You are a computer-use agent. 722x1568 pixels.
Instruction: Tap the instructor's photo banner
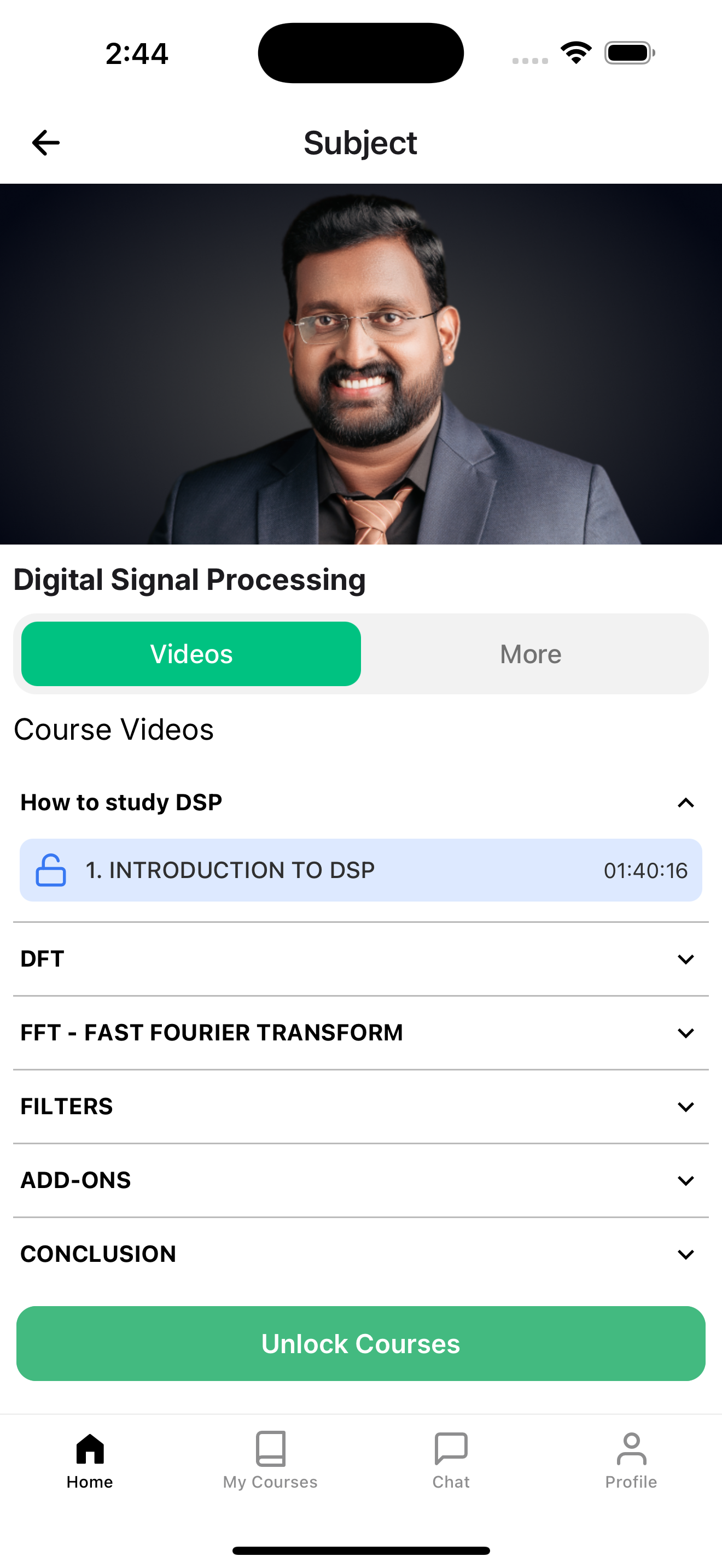pyautogui.click(x=360, y=363)
